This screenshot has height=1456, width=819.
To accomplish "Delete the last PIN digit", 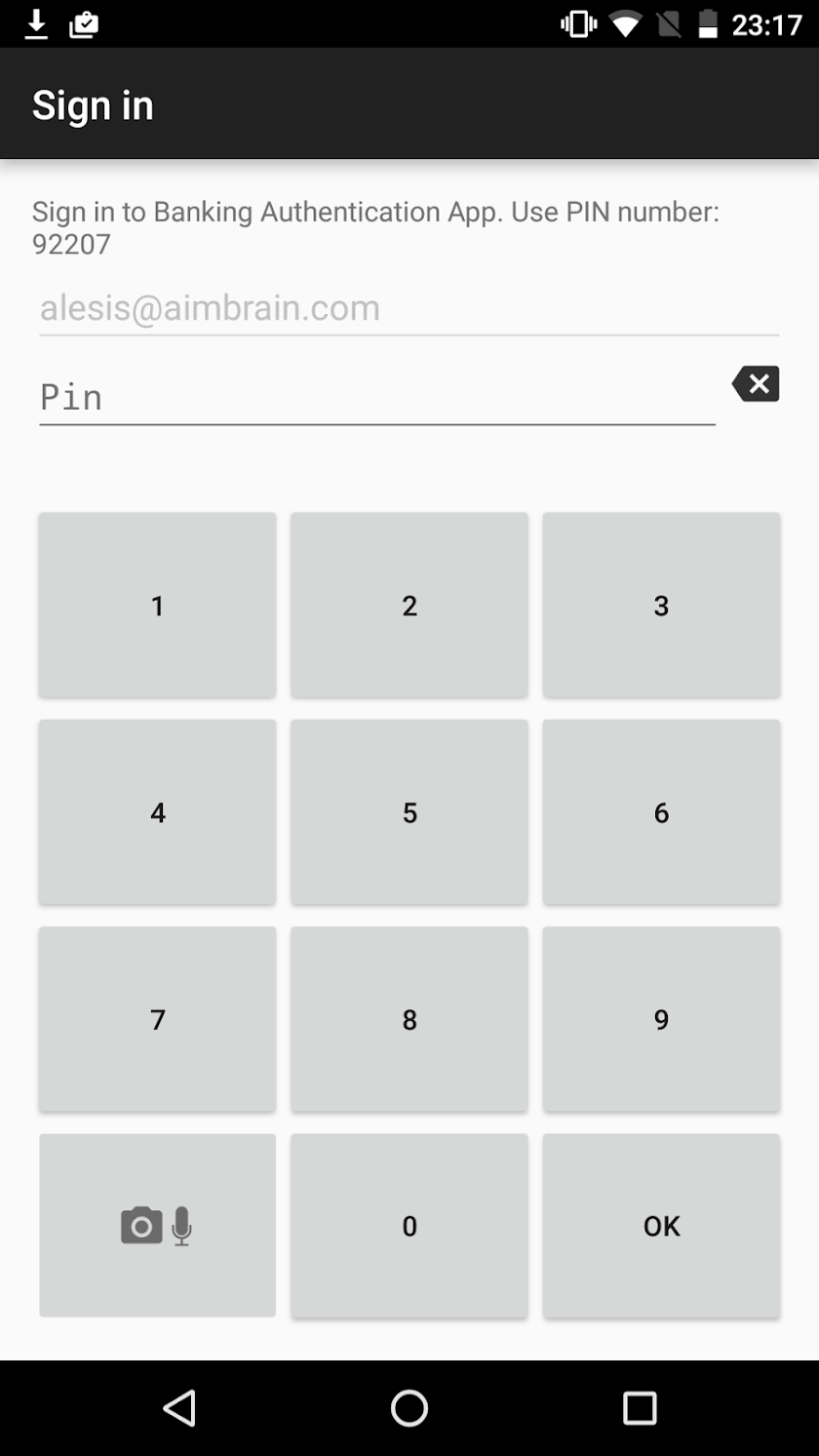I will click(756, 384).
